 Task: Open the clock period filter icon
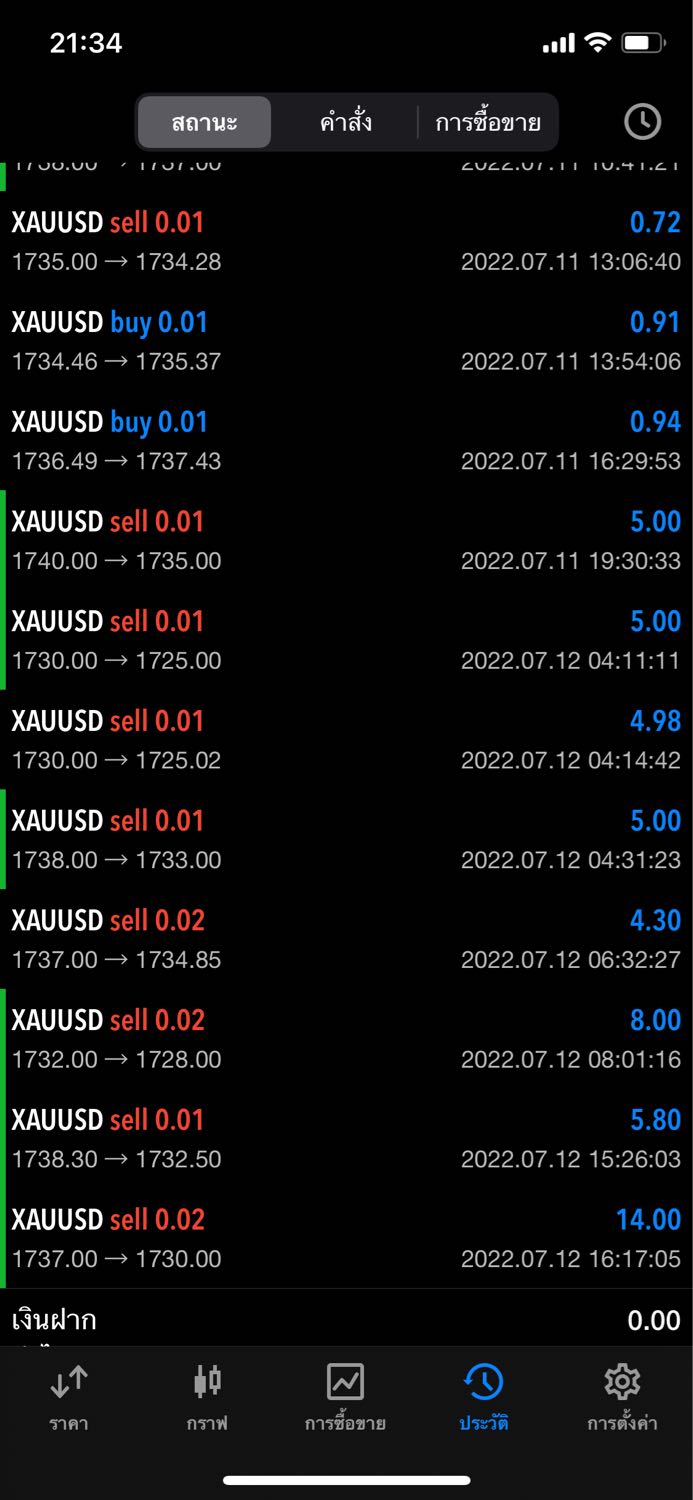click(x=642, y=122)
